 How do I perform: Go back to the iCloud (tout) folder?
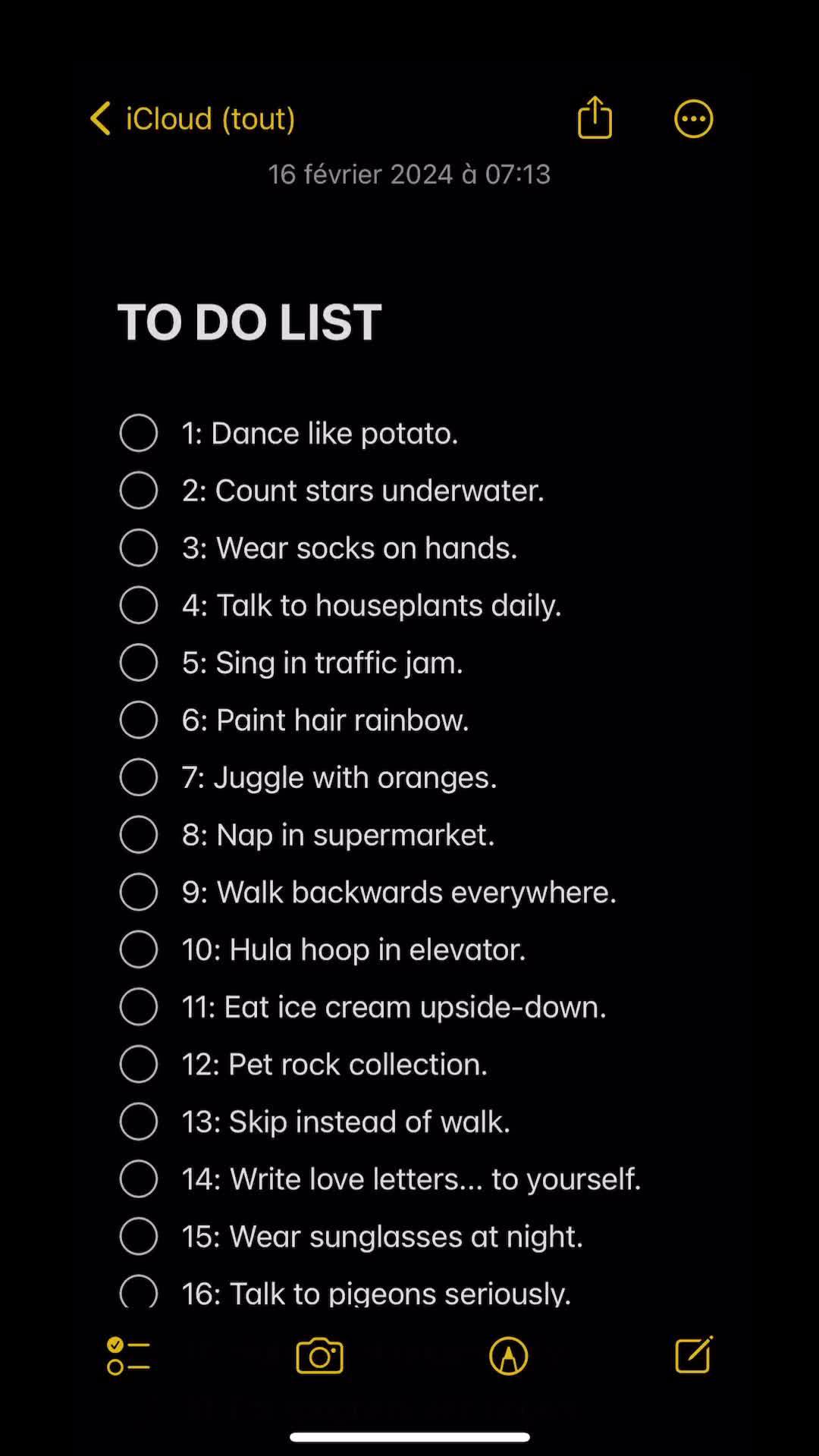pos(191,118)
